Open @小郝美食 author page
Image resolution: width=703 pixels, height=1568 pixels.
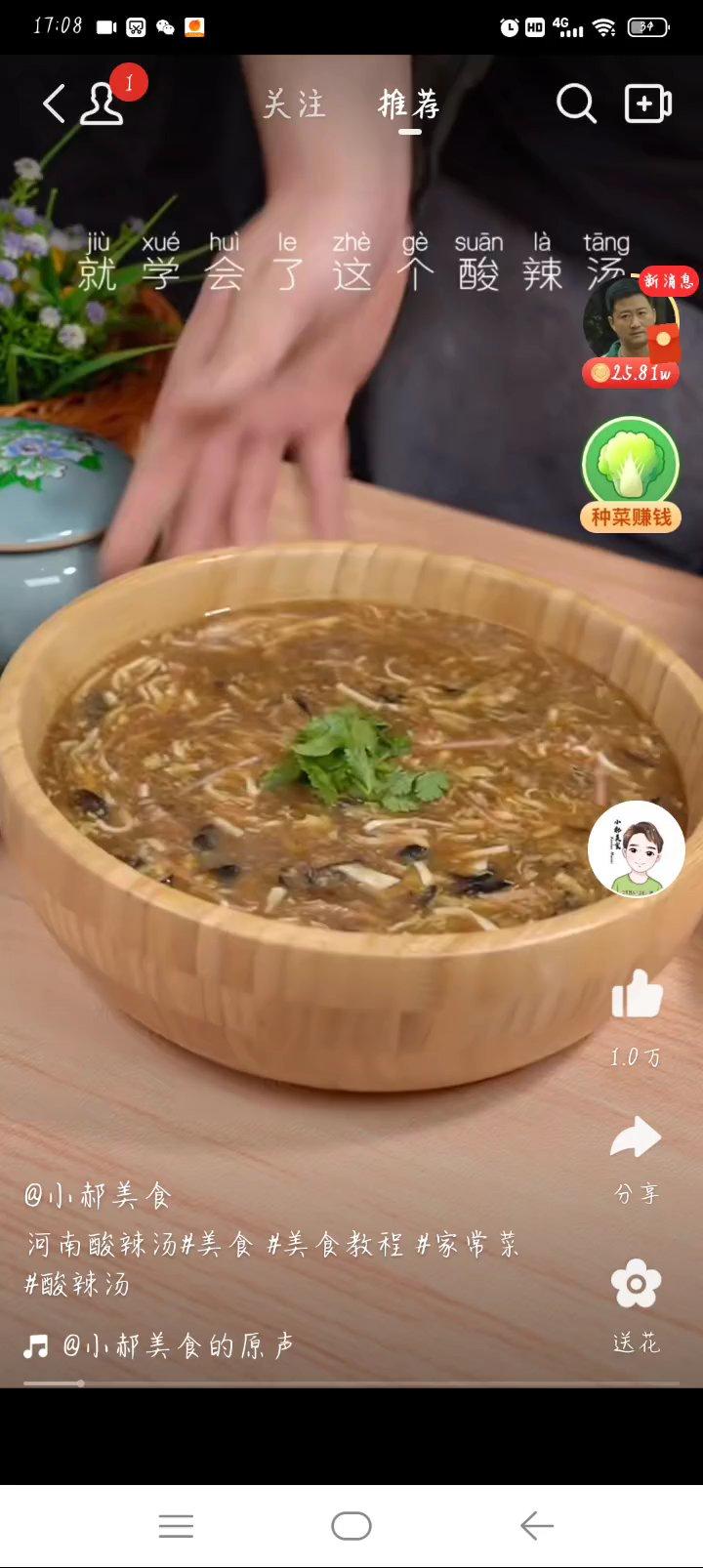pyautogui.click(x=98, y=1195)
